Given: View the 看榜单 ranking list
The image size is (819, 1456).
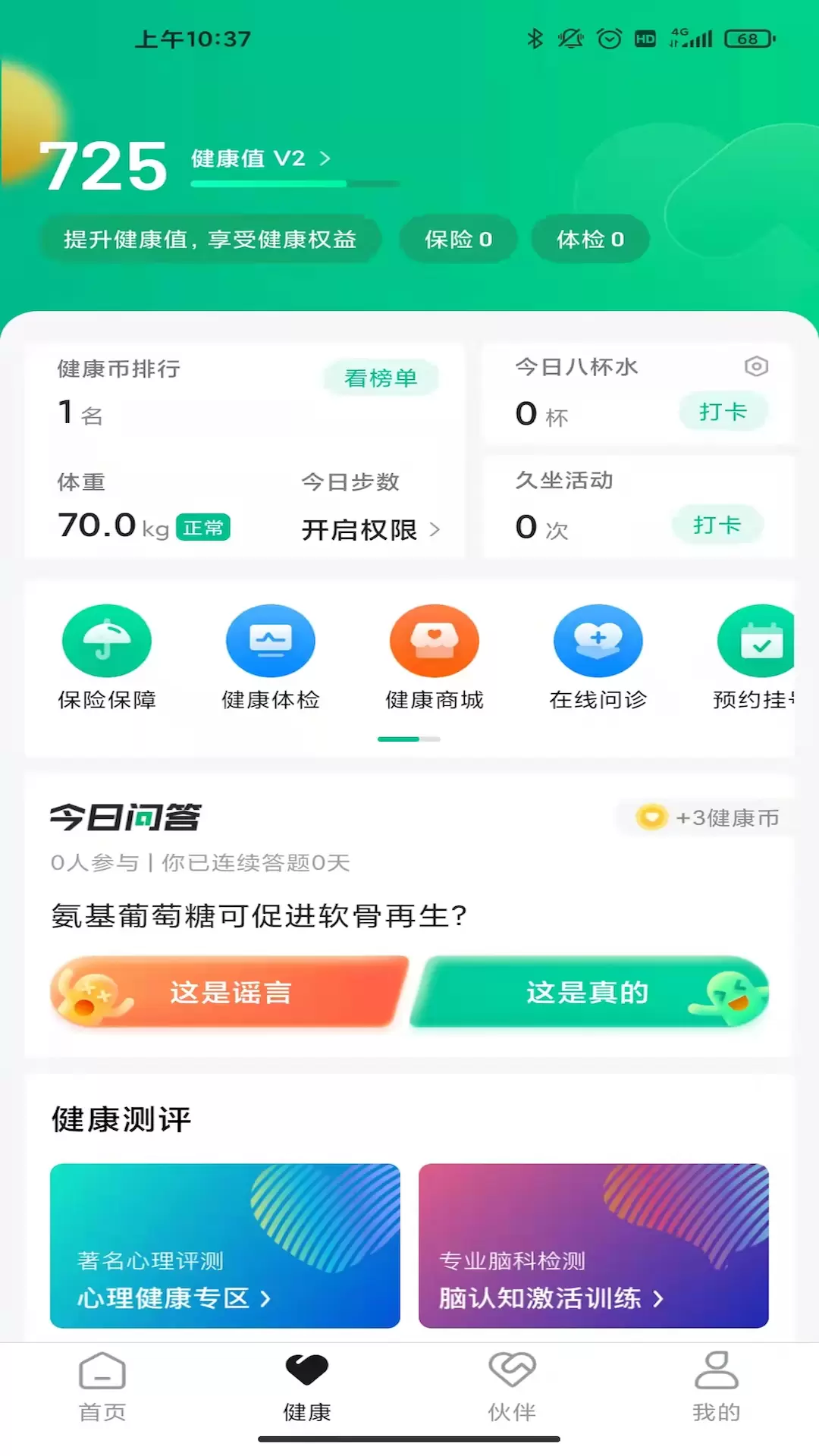Looking at the screenshot, I should pos(381,378).
